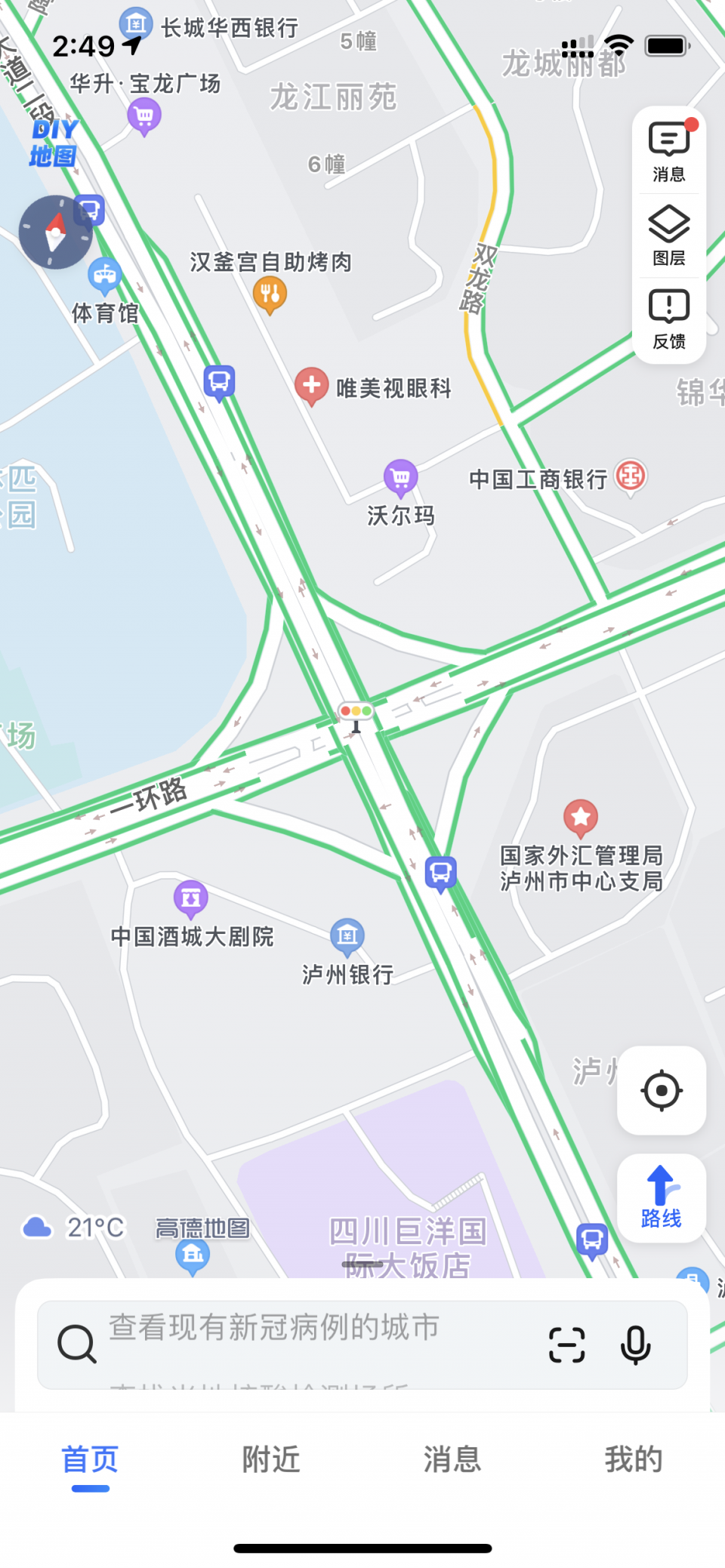The image size is (725, 1568).
Task: Tap the compass to reorient map
Action: point(55,232)
